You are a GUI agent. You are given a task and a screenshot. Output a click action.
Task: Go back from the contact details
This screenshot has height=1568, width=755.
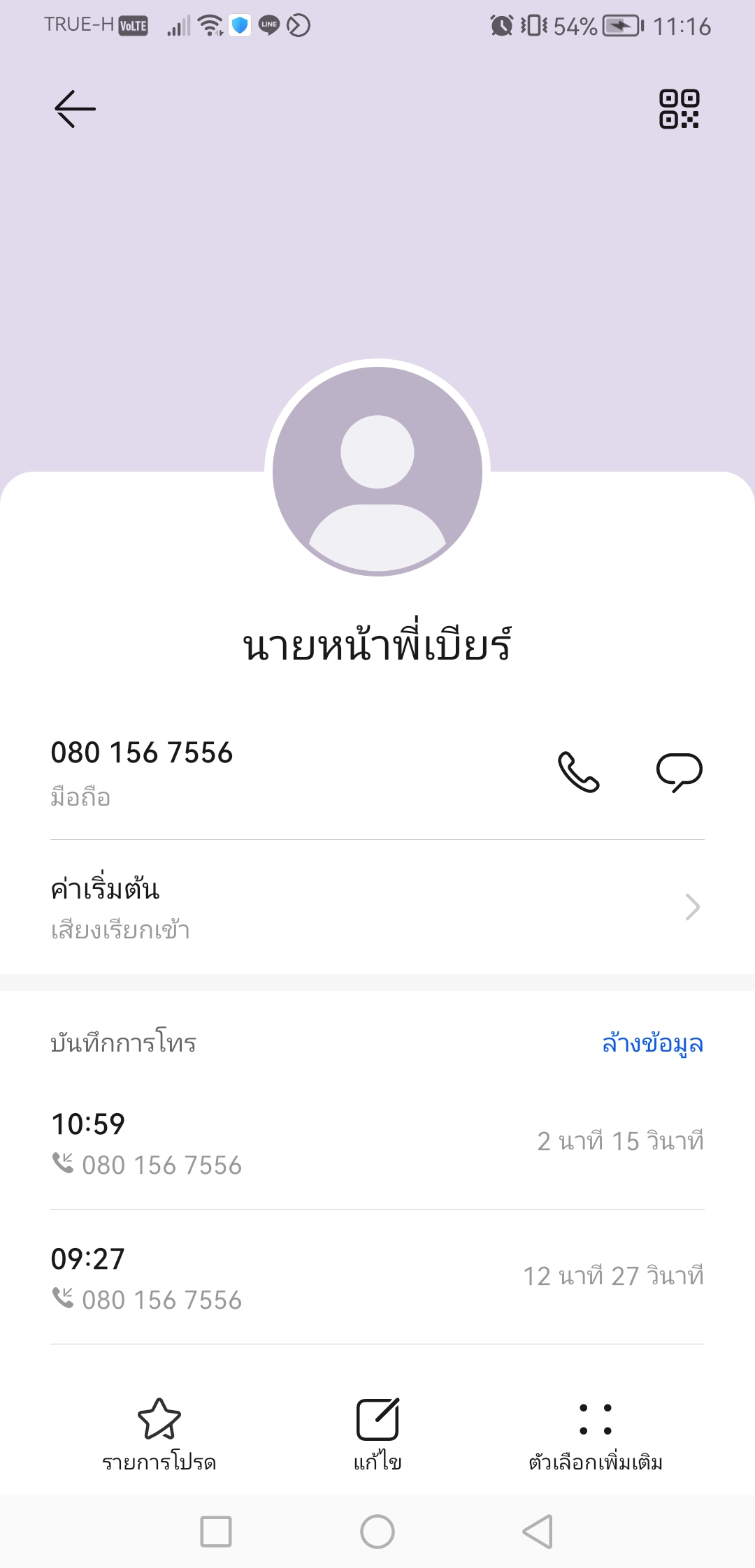click(75, 109)
